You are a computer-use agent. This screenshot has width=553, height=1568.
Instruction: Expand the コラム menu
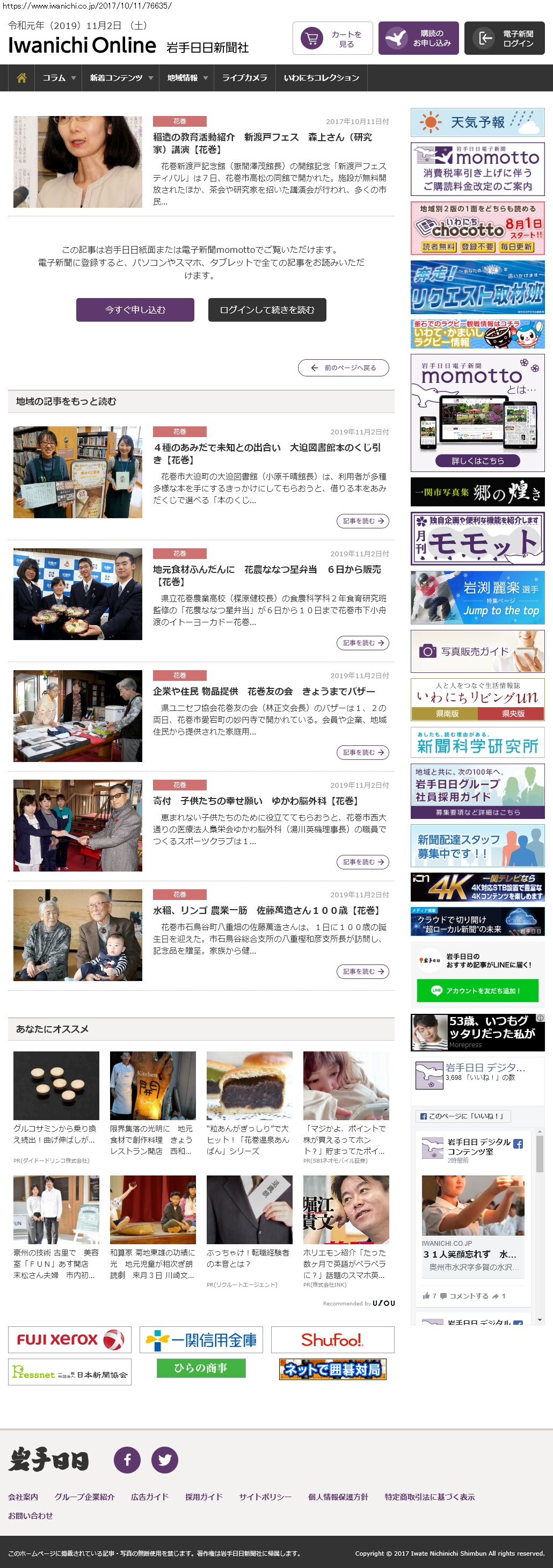[59, 78]
